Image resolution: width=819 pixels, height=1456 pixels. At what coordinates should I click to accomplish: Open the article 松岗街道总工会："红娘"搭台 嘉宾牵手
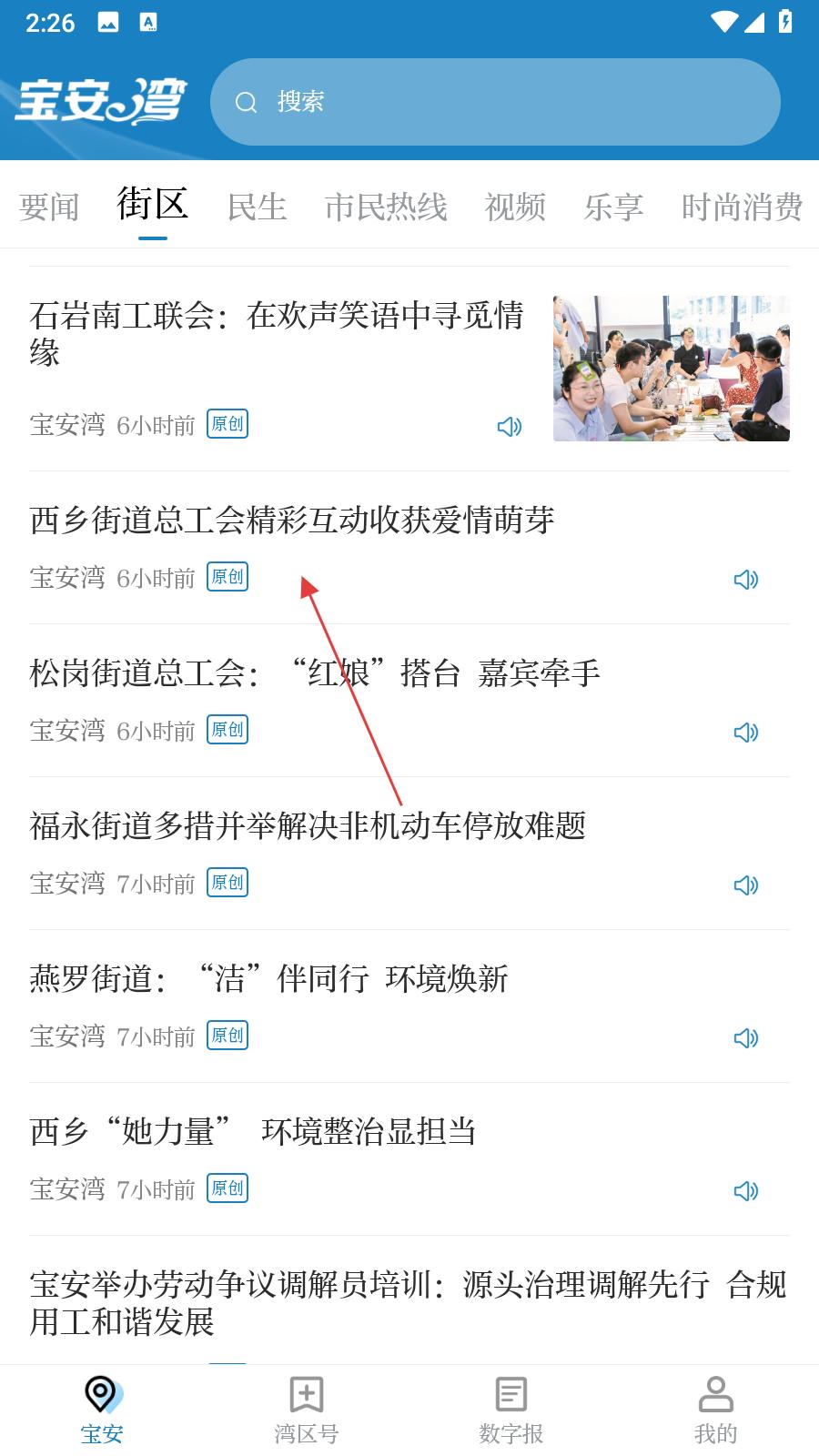(314, 673)
